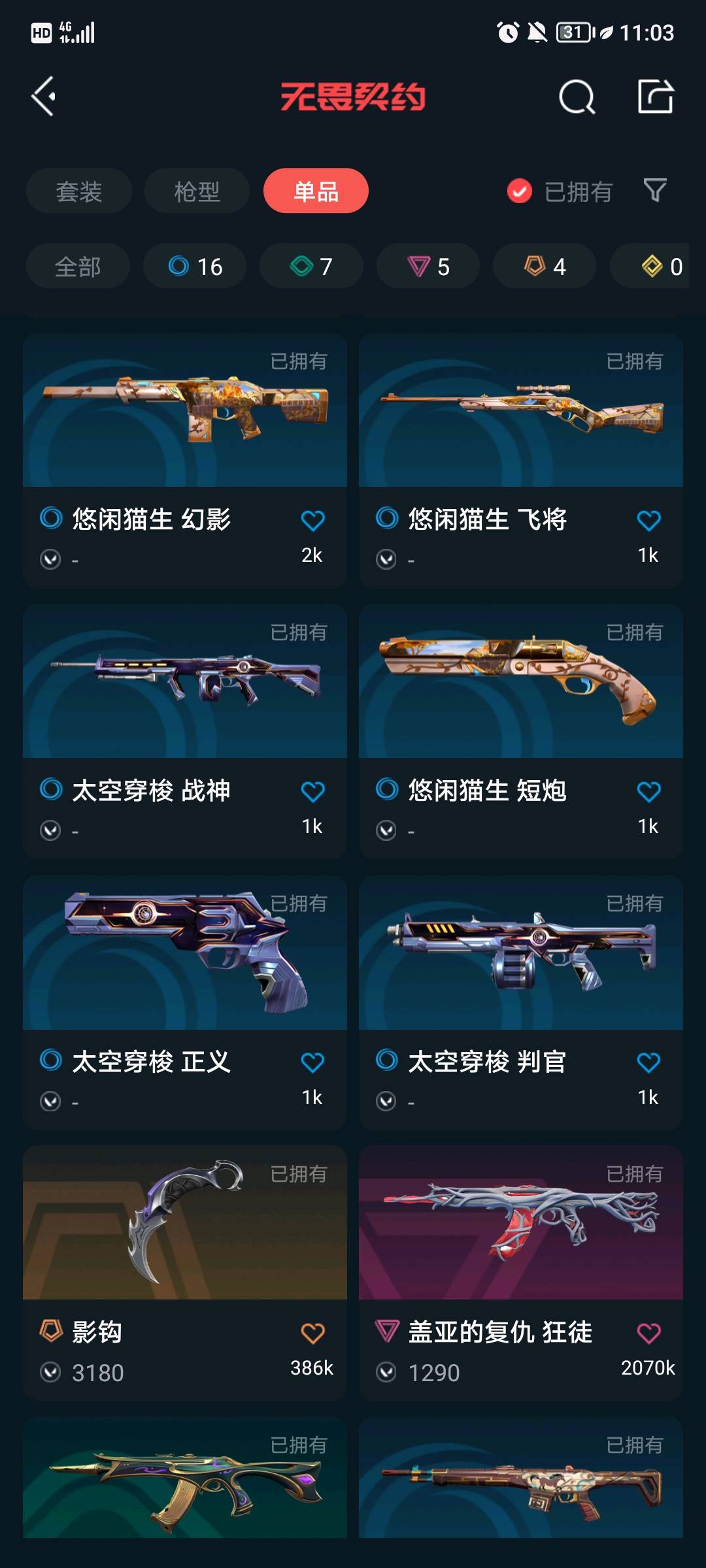The width and height of the screenshot is (706, 1568).
Task: Filter by the blue tier with 16 items
Action: point(195,267)
